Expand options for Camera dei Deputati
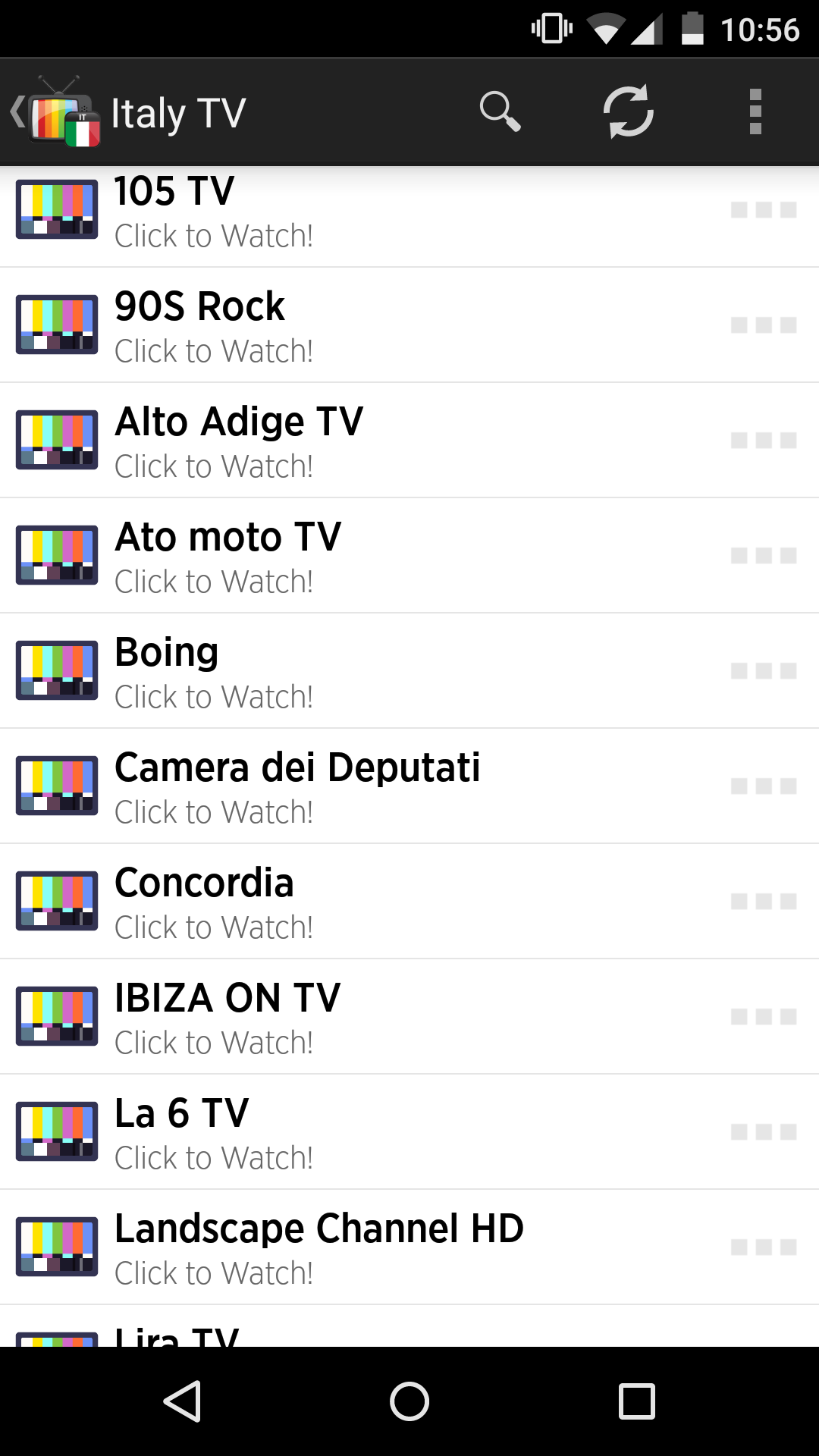Screen dimensions: 819x1456 (762, 786)
